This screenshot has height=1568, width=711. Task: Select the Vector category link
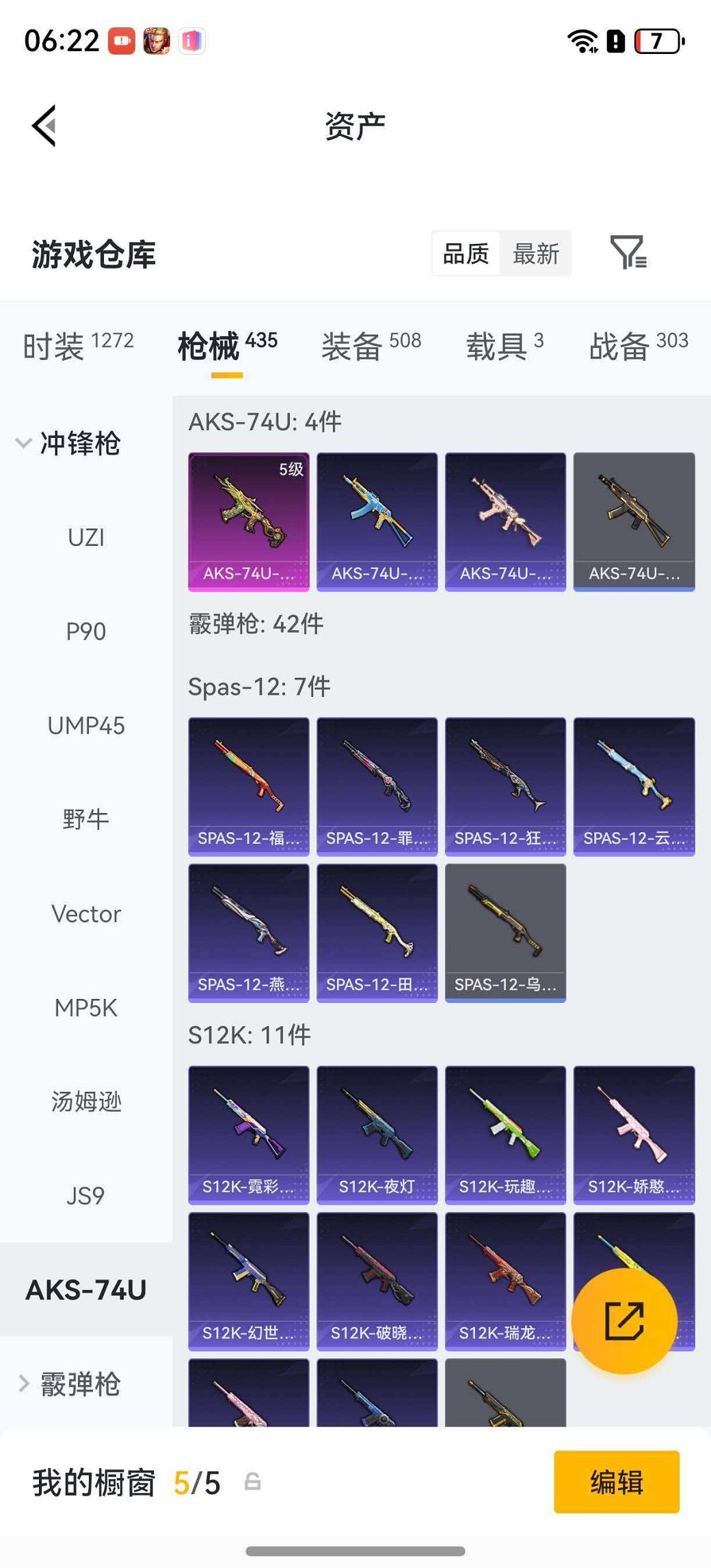pyautogui.click(x=85, y=913)
